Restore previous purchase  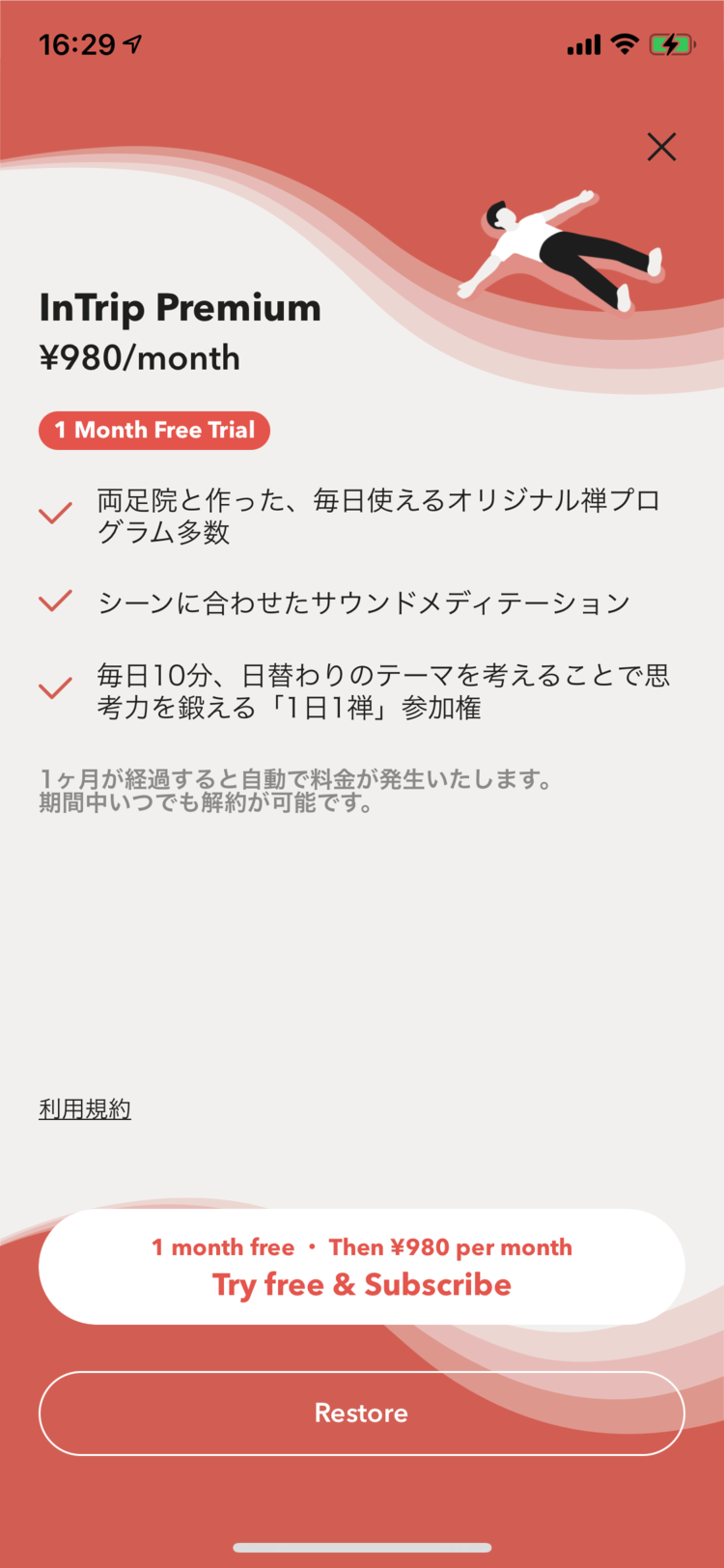coord(362,1414)
